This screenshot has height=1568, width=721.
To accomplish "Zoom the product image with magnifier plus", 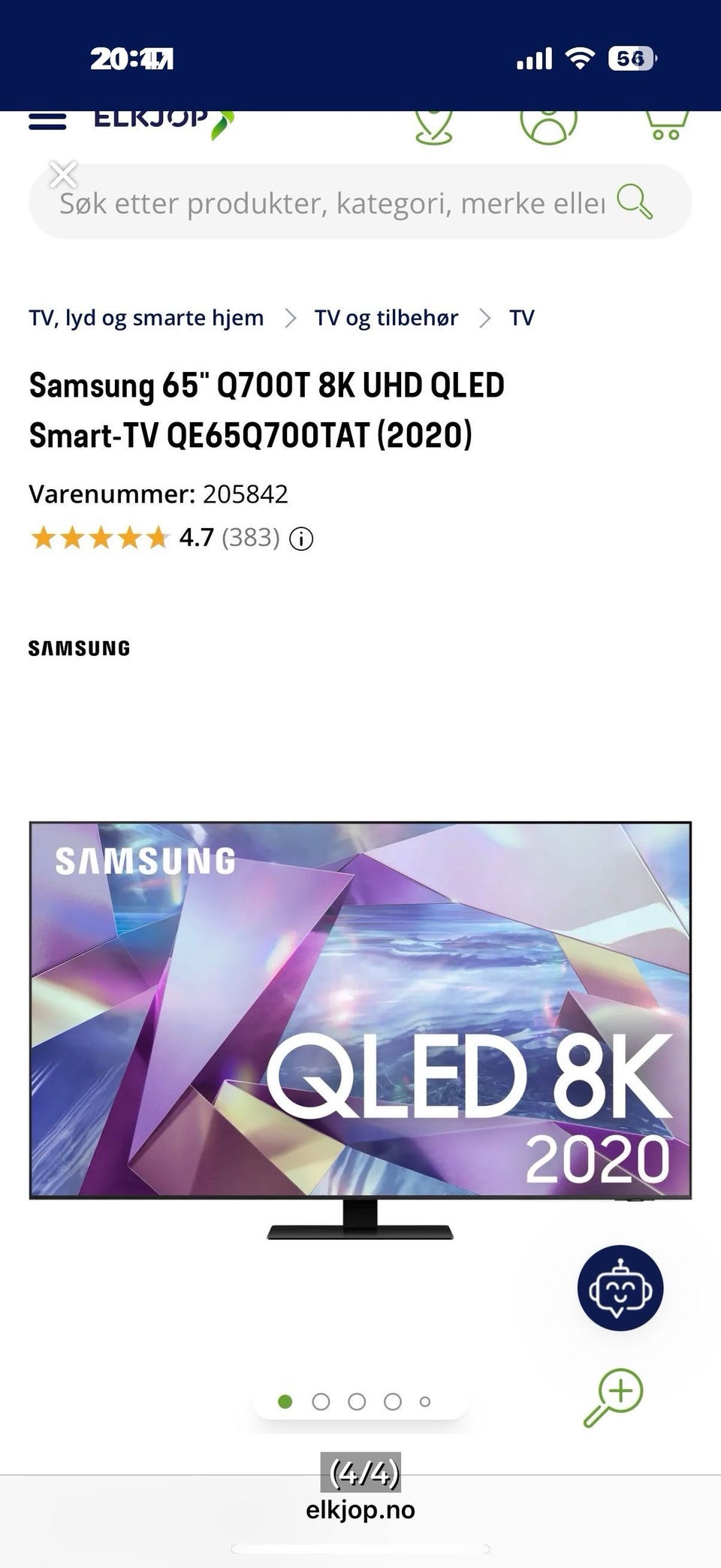I will (614, 1397).
